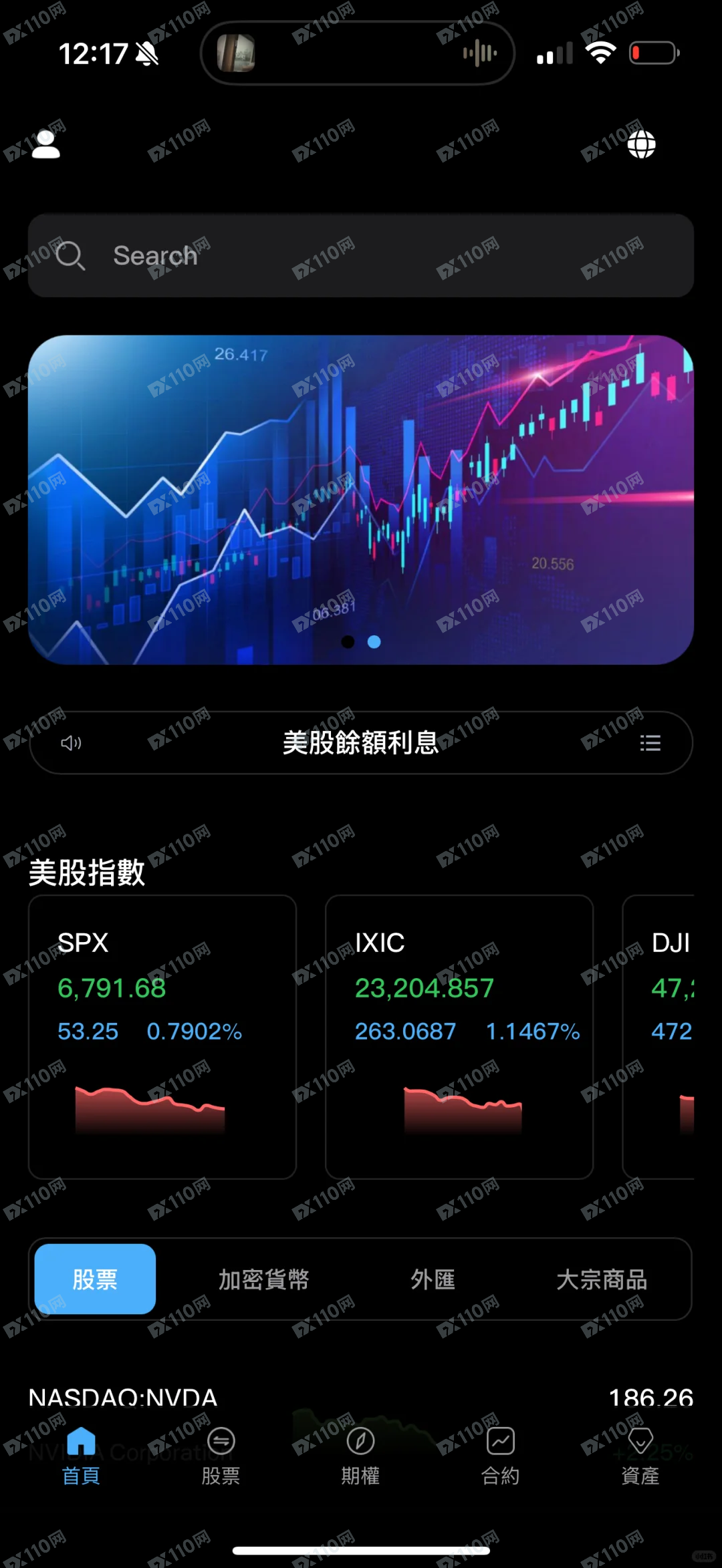
Task: Open the 美股餘額利息 announcement
Action: pos(360,743)
